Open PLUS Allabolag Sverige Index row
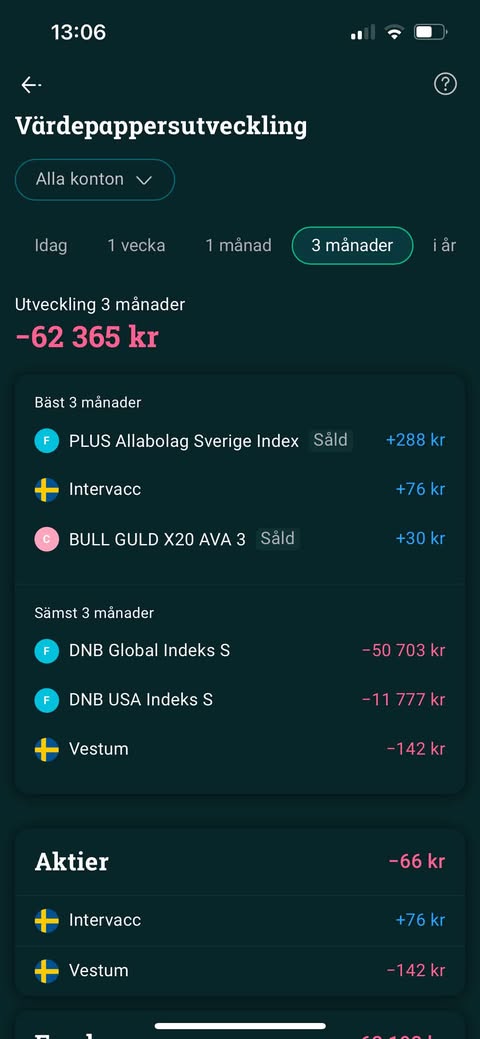Image resolution: width=480 pixels, height=1039 pixels. point(239,440)
